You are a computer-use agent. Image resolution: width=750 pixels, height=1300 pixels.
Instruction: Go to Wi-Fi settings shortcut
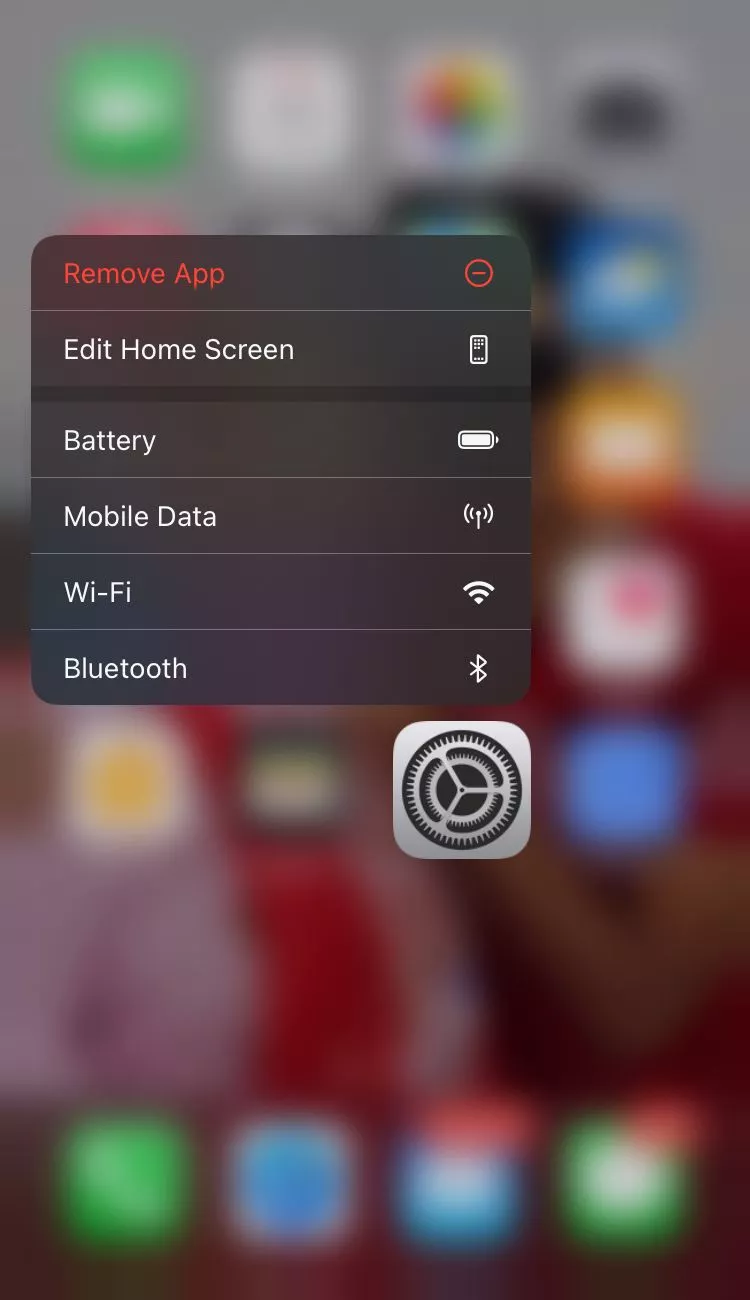(281, 592)
